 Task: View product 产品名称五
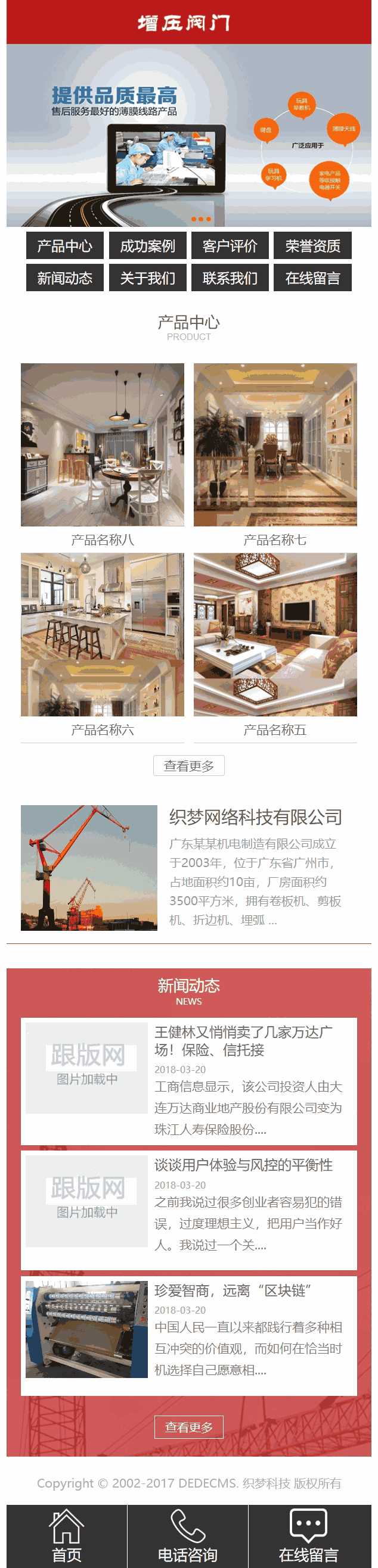click(x=275, y=634)
